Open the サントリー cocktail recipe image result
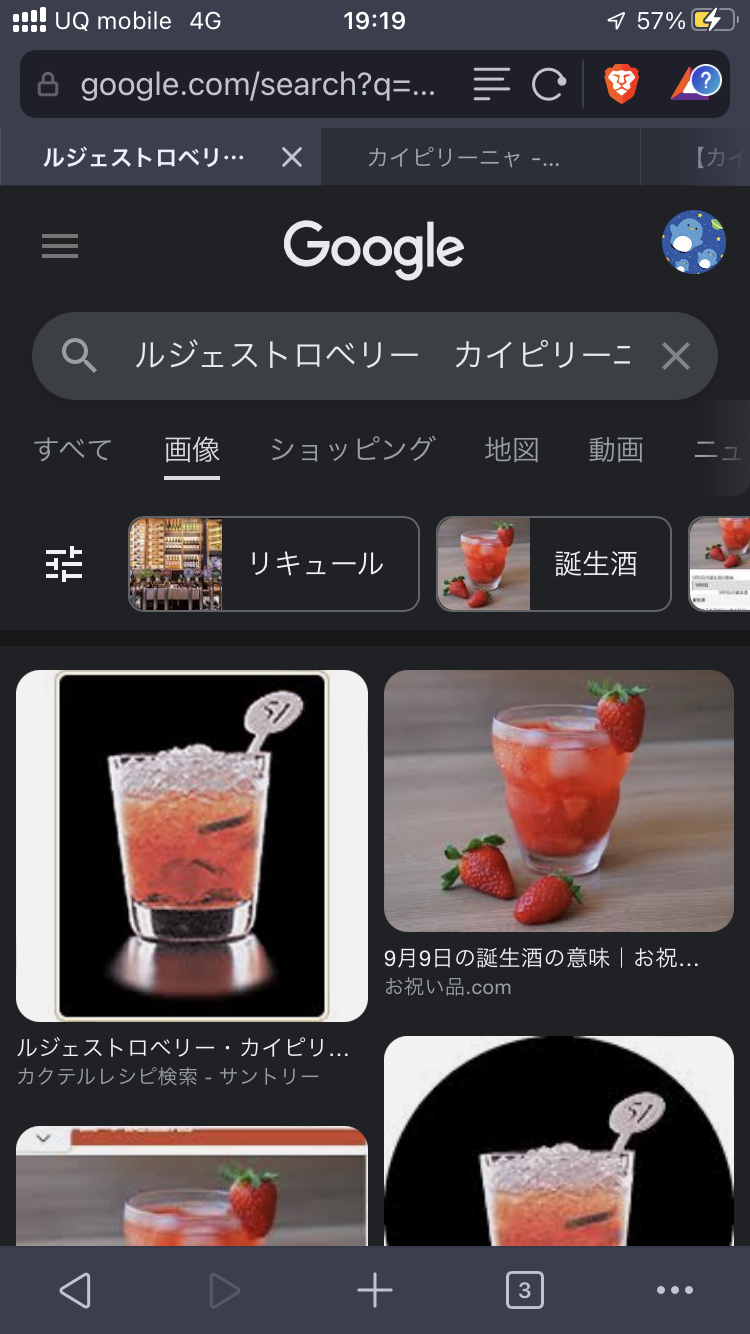The height and width of the screenshot is (1334, 750). pyautogui.click(x=192, y=845)
